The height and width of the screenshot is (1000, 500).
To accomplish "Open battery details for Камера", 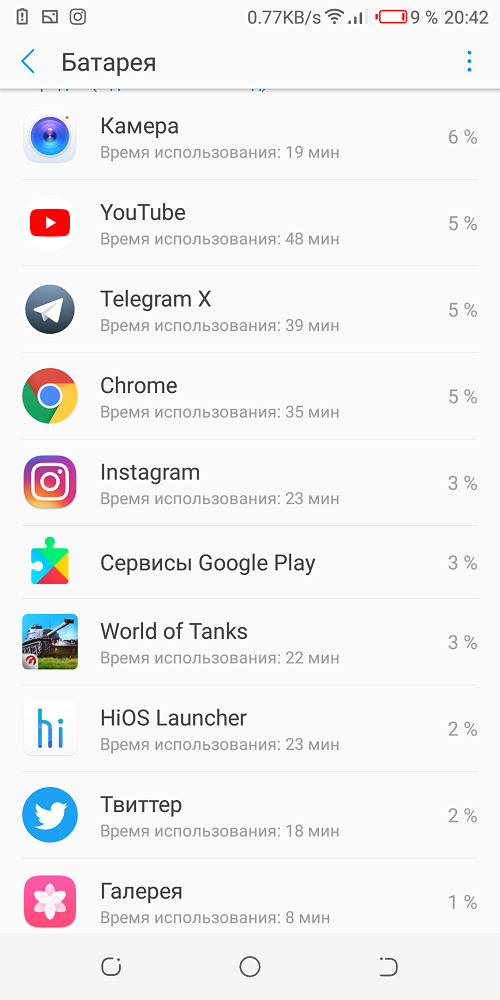I will point(250,136).
